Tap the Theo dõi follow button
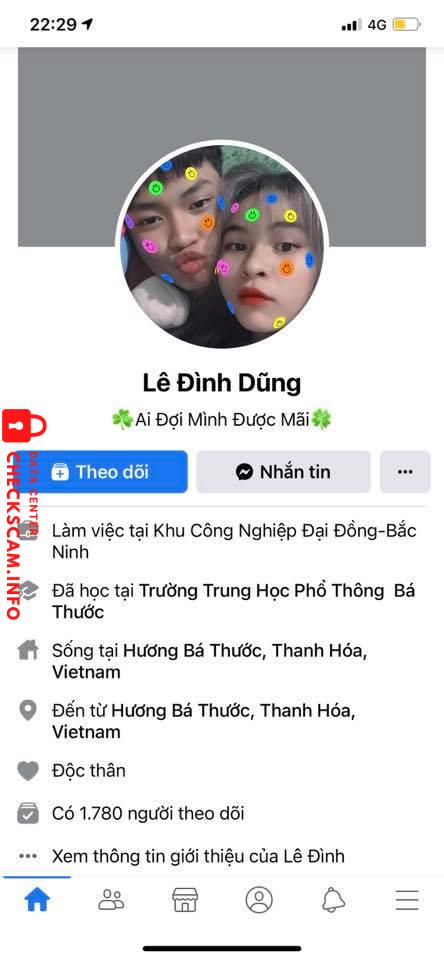This screenshot has width=444, height=960. click(x=101, y=471)
